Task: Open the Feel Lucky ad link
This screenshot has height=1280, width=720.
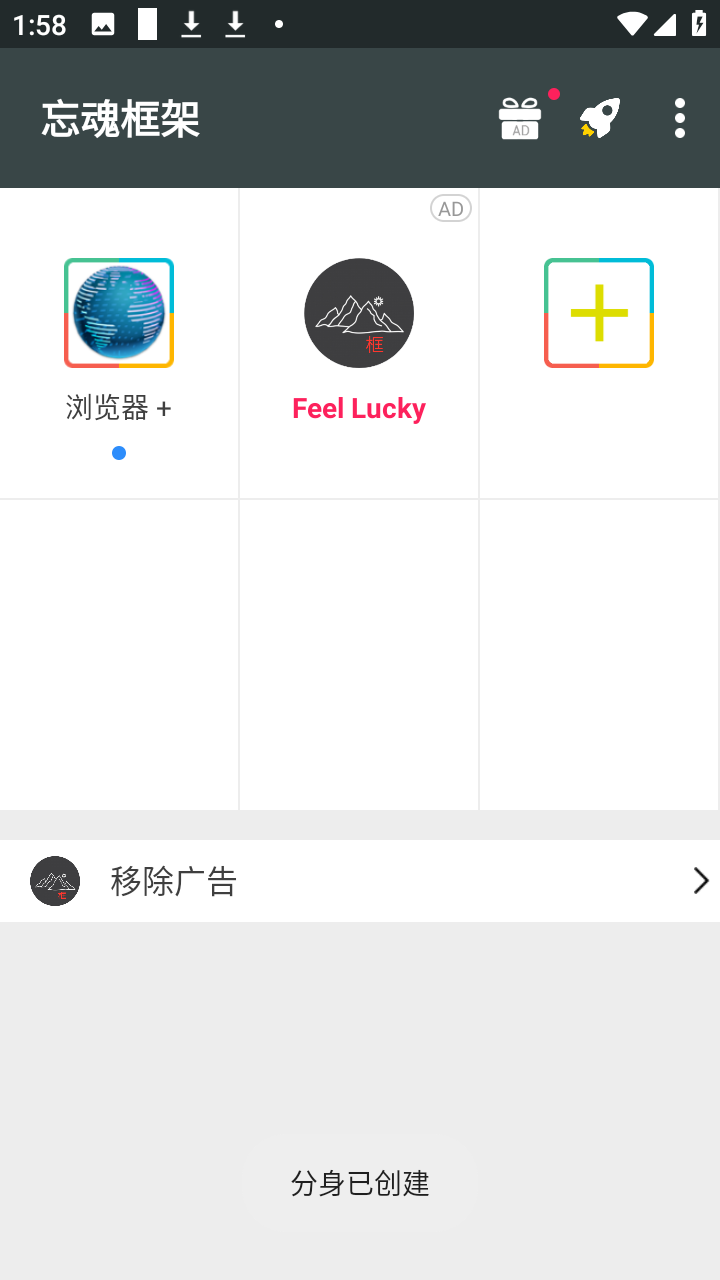Action: pyautogui.click(x=358, y=408)
